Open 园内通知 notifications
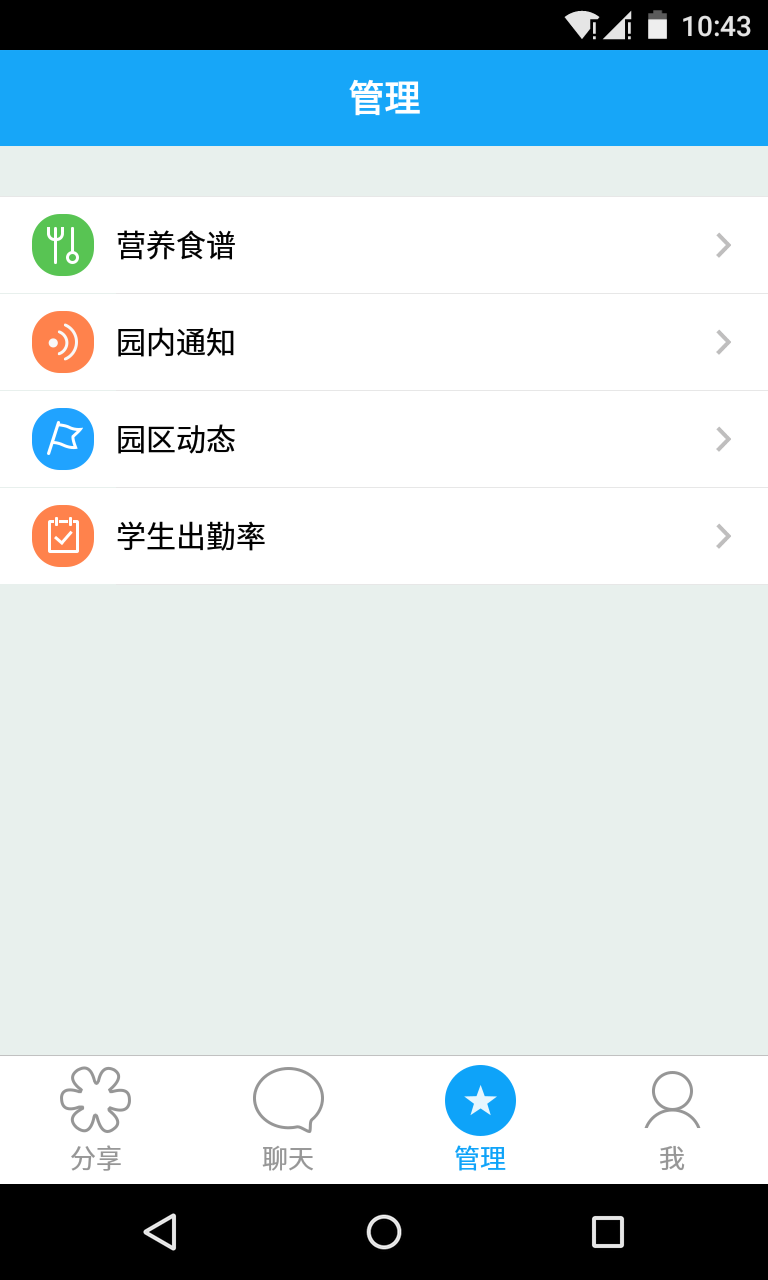 (384, 342)
